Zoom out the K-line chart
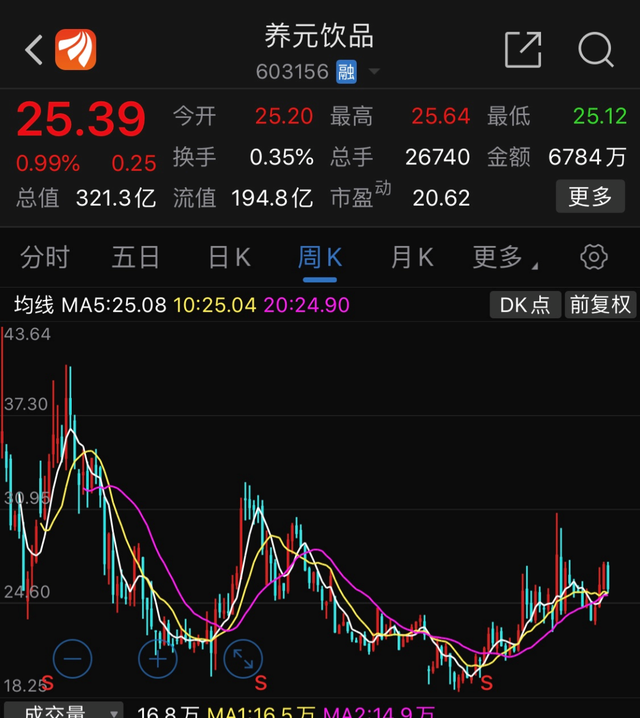This screenshot has width=640, height=718. coord(72,658)
